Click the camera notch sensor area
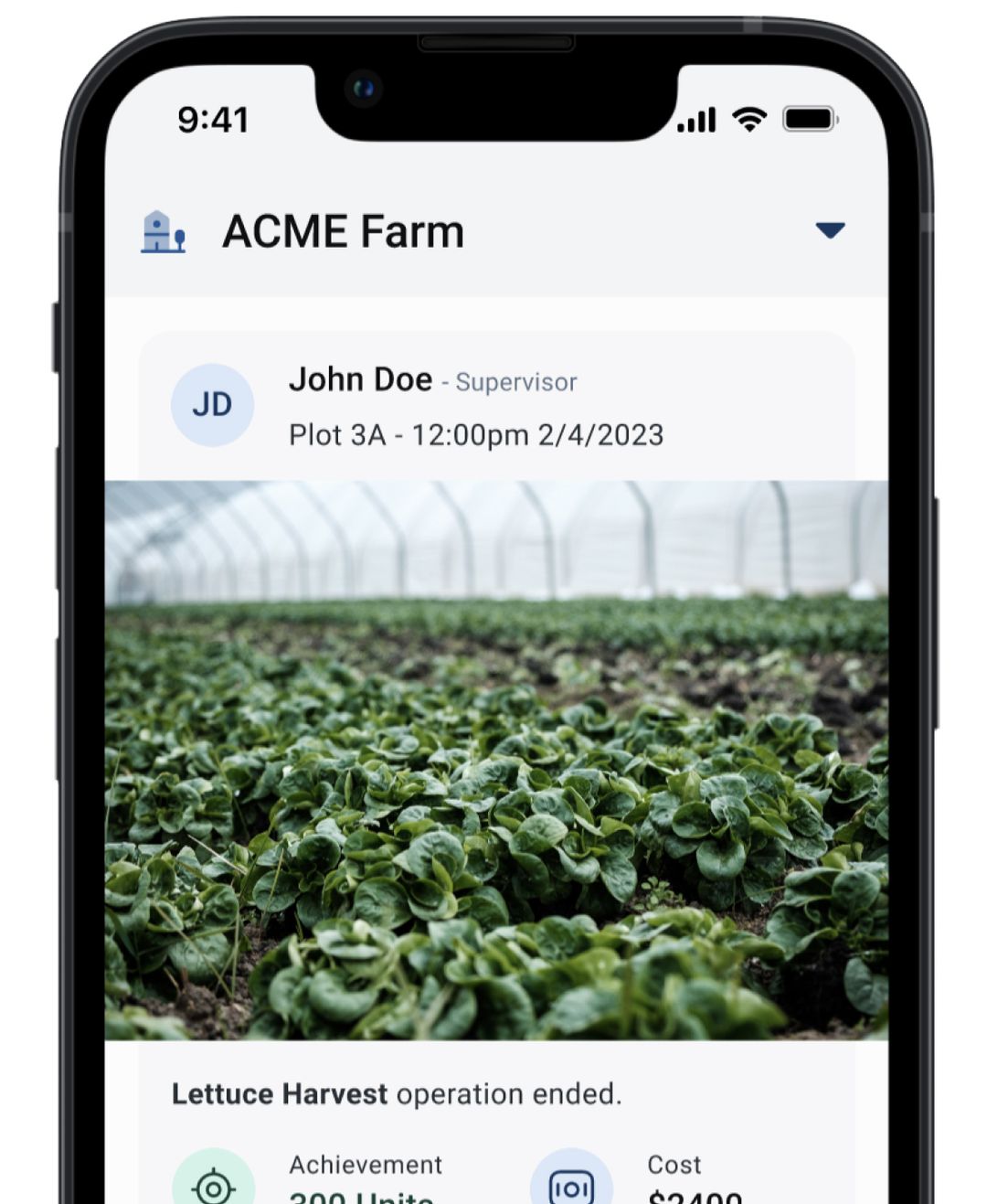This screenshot has height=1204, width=987. click(362, 87)
